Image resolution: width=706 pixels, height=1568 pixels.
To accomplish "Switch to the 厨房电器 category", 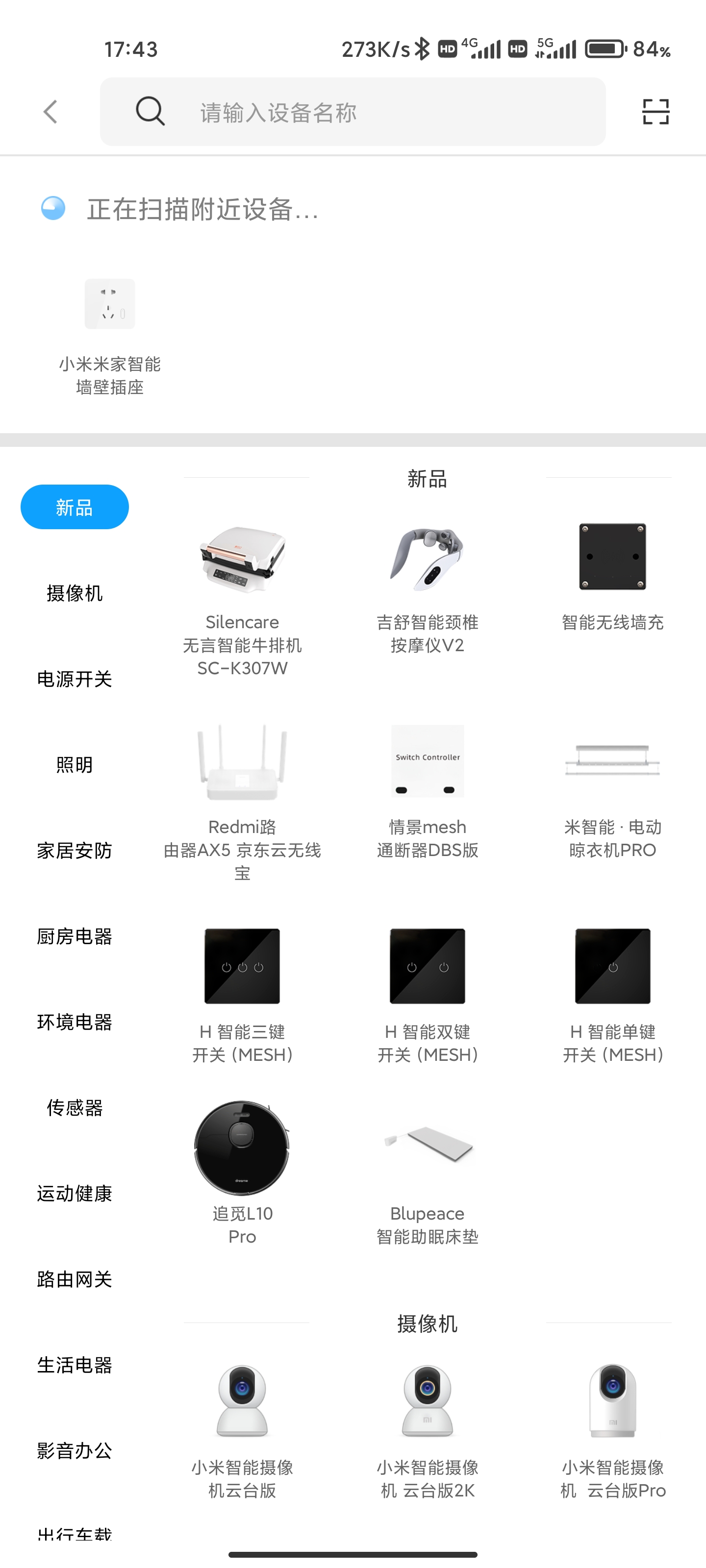I will pos(75,936).
